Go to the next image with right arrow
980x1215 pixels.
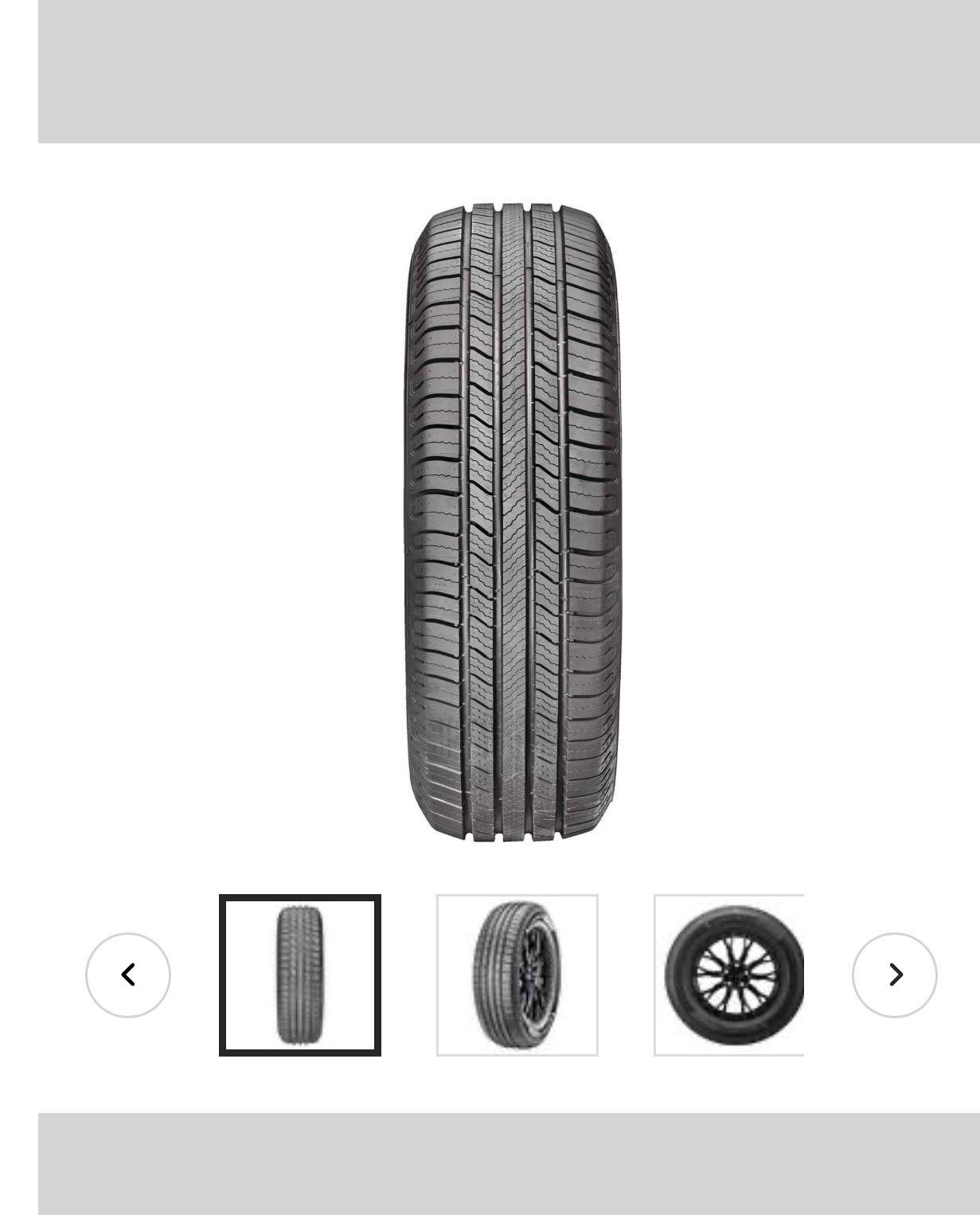(894, 975)
